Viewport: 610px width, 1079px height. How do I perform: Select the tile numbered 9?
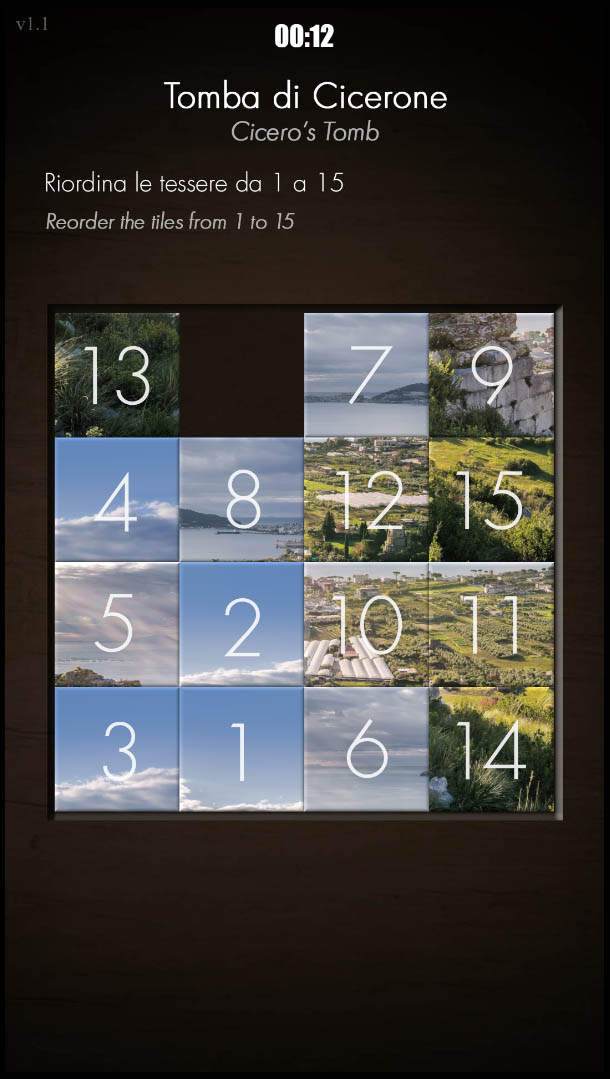491,375
